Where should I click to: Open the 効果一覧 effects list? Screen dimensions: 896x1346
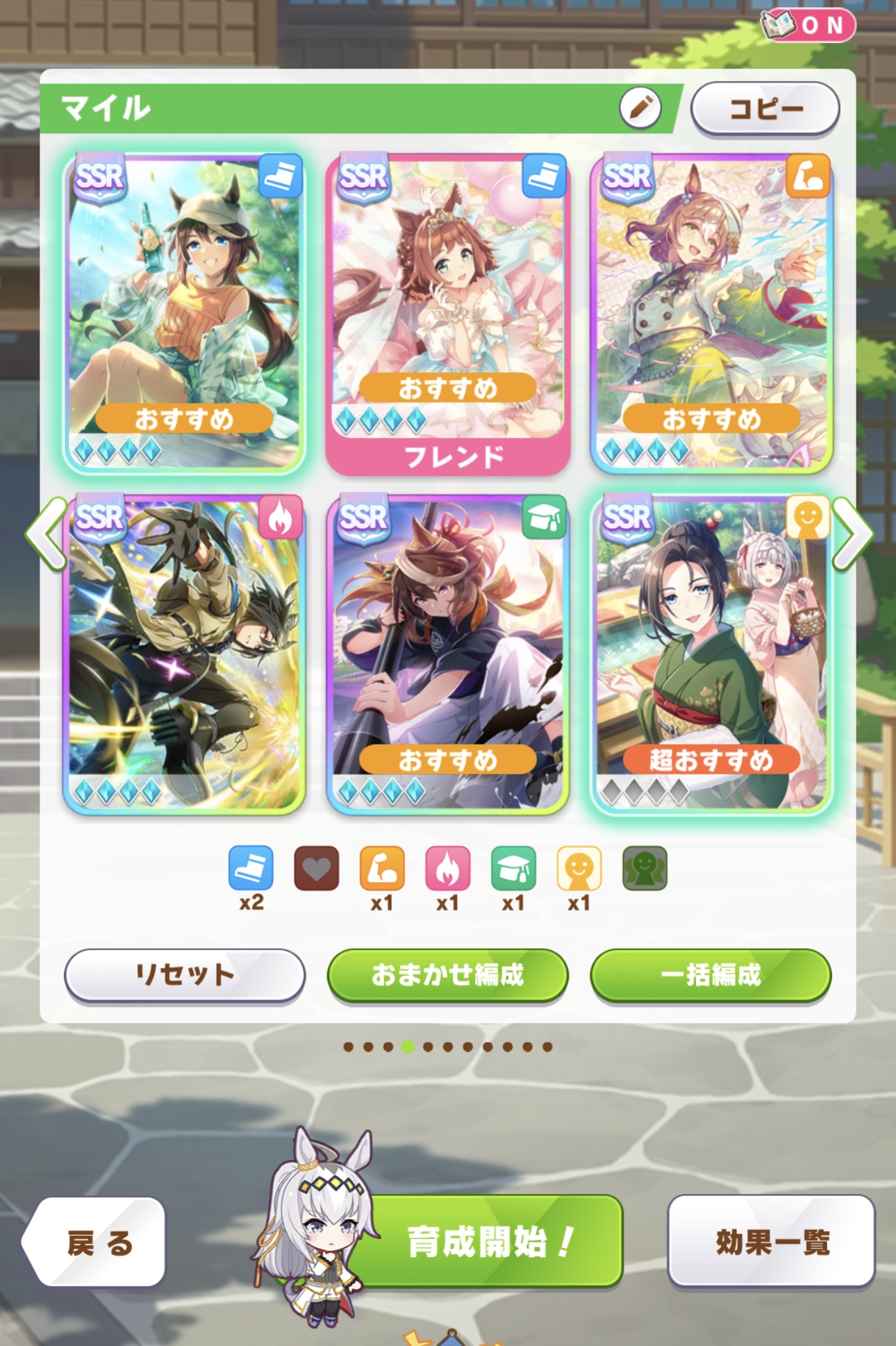pyautogui.click(x=772, y=1242)
